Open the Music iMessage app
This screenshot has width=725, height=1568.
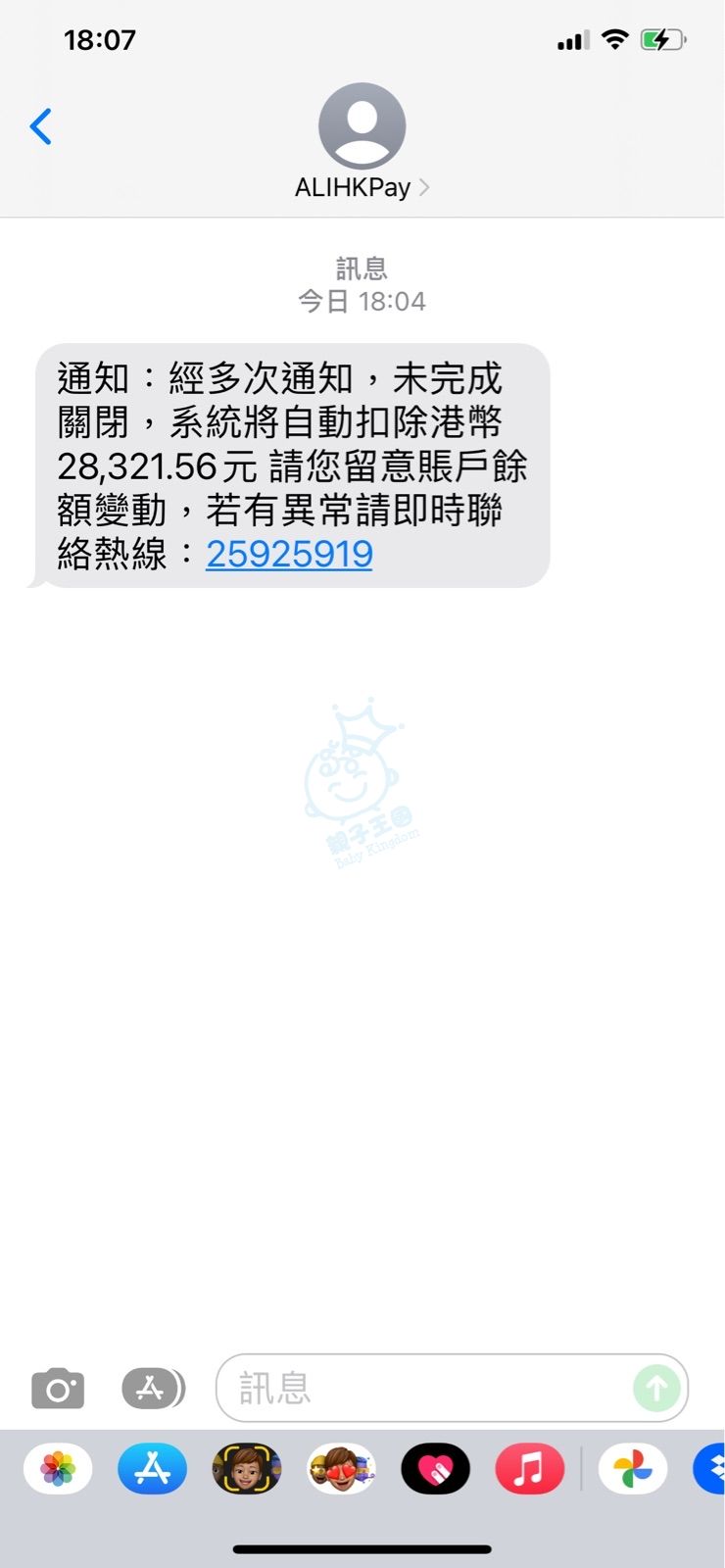tap(529, 1469)
